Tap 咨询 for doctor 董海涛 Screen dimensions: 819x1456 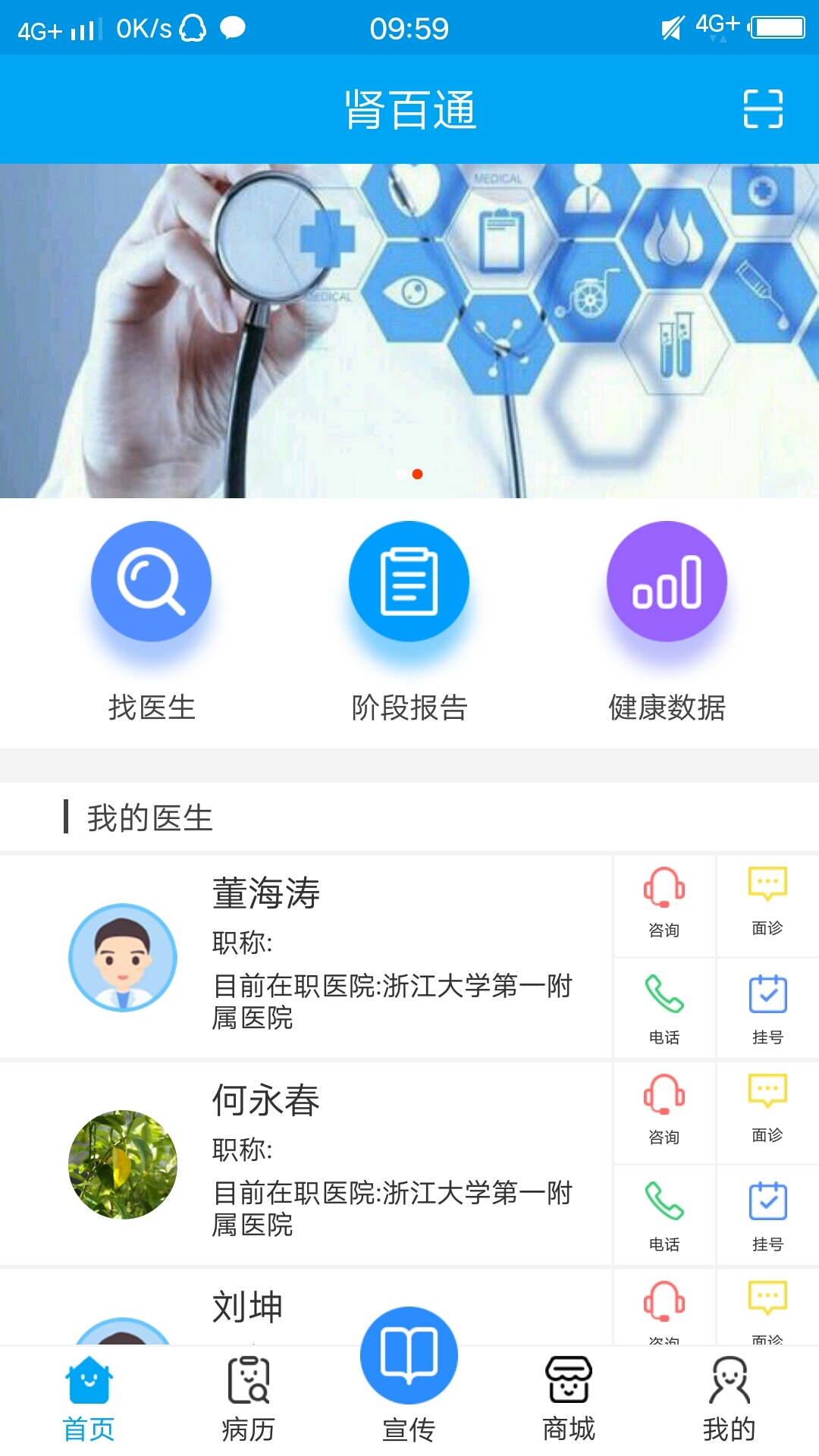click(664, 904)
